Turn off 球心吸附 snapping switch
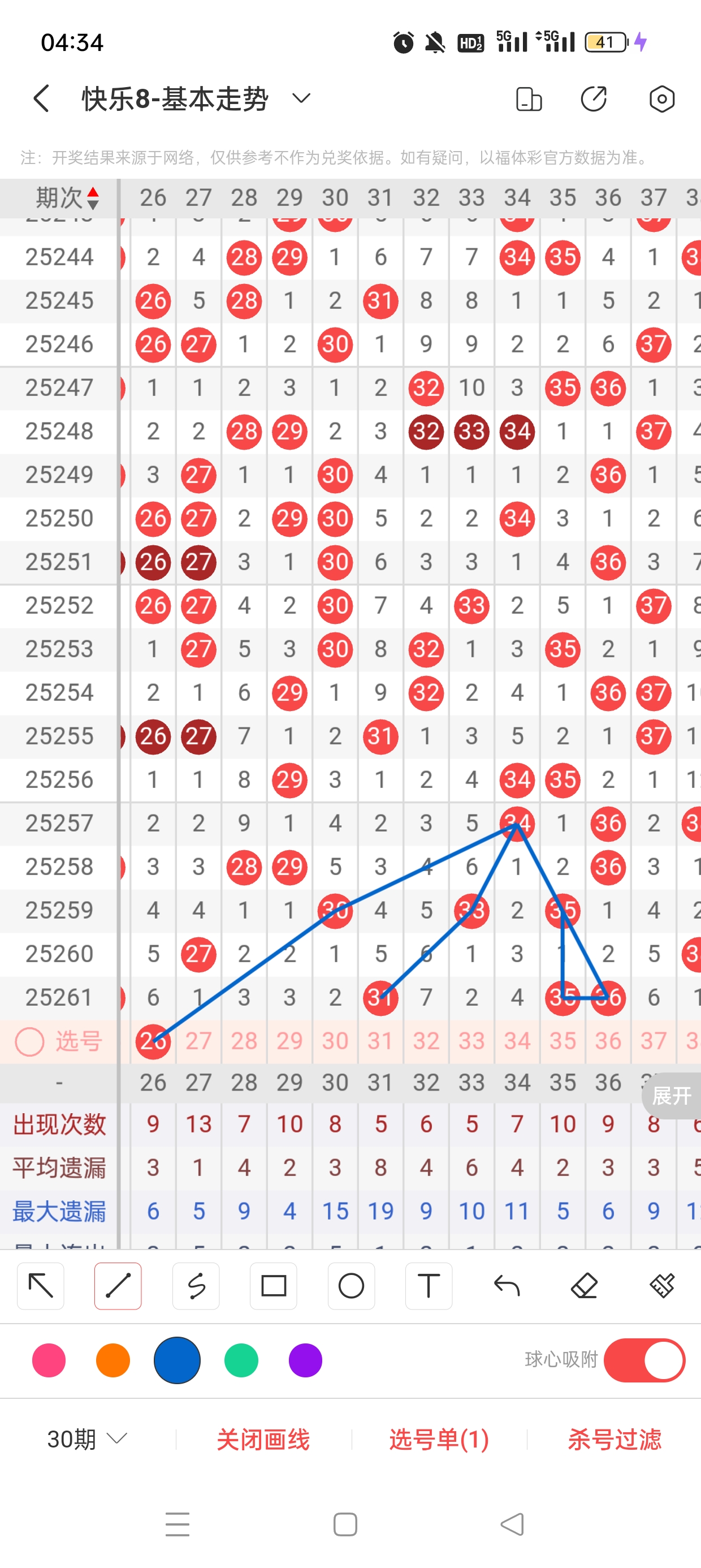The height and width of the screenshot is (1568, 701). pos(644,1360)
